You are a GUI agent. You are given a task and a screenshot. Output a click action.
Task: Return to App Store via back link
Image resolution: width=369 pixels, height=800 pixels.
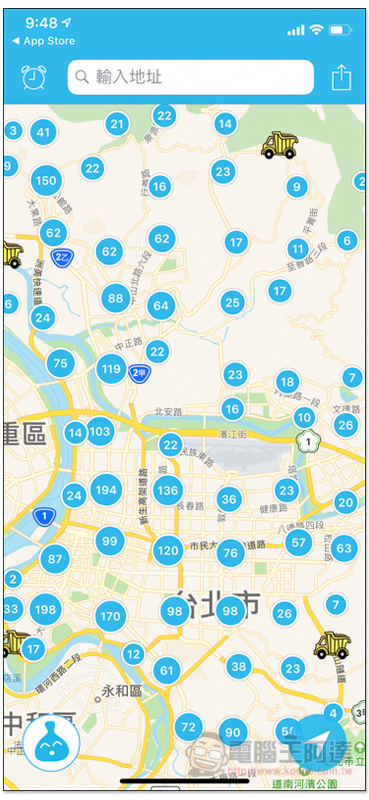click(x=43, y=41)
